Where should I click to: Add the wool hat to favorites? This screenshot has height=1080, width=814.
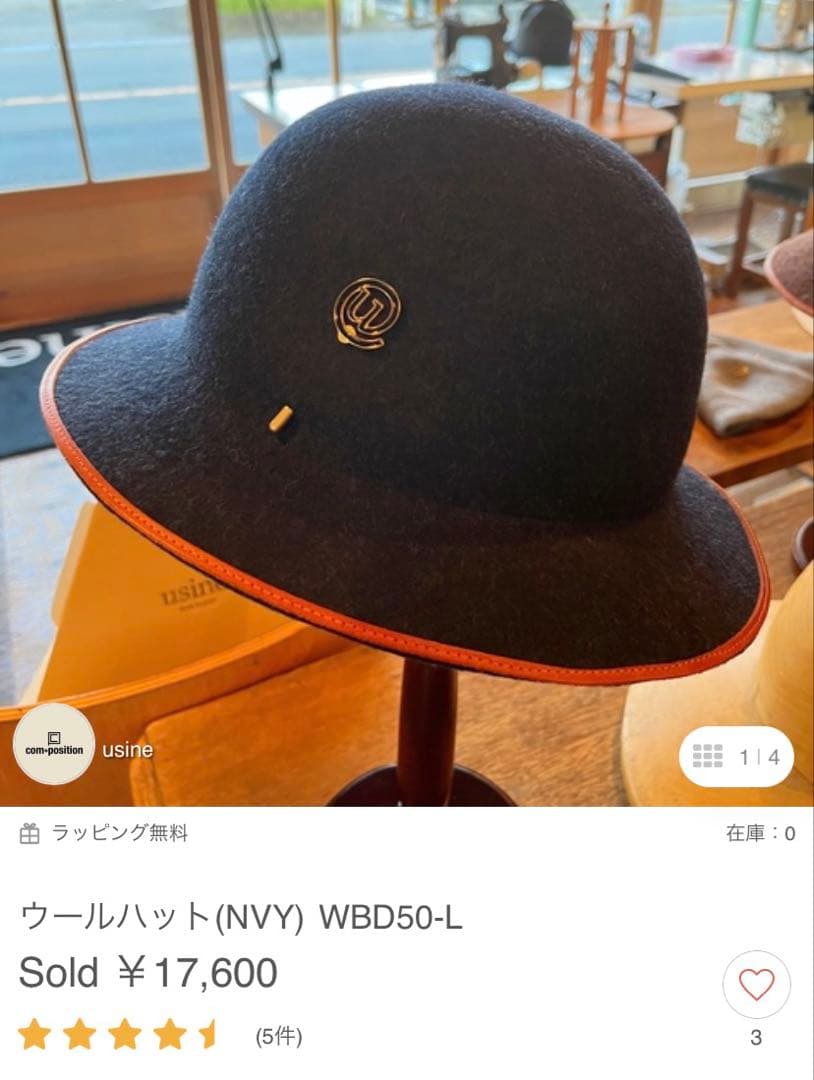756,985
